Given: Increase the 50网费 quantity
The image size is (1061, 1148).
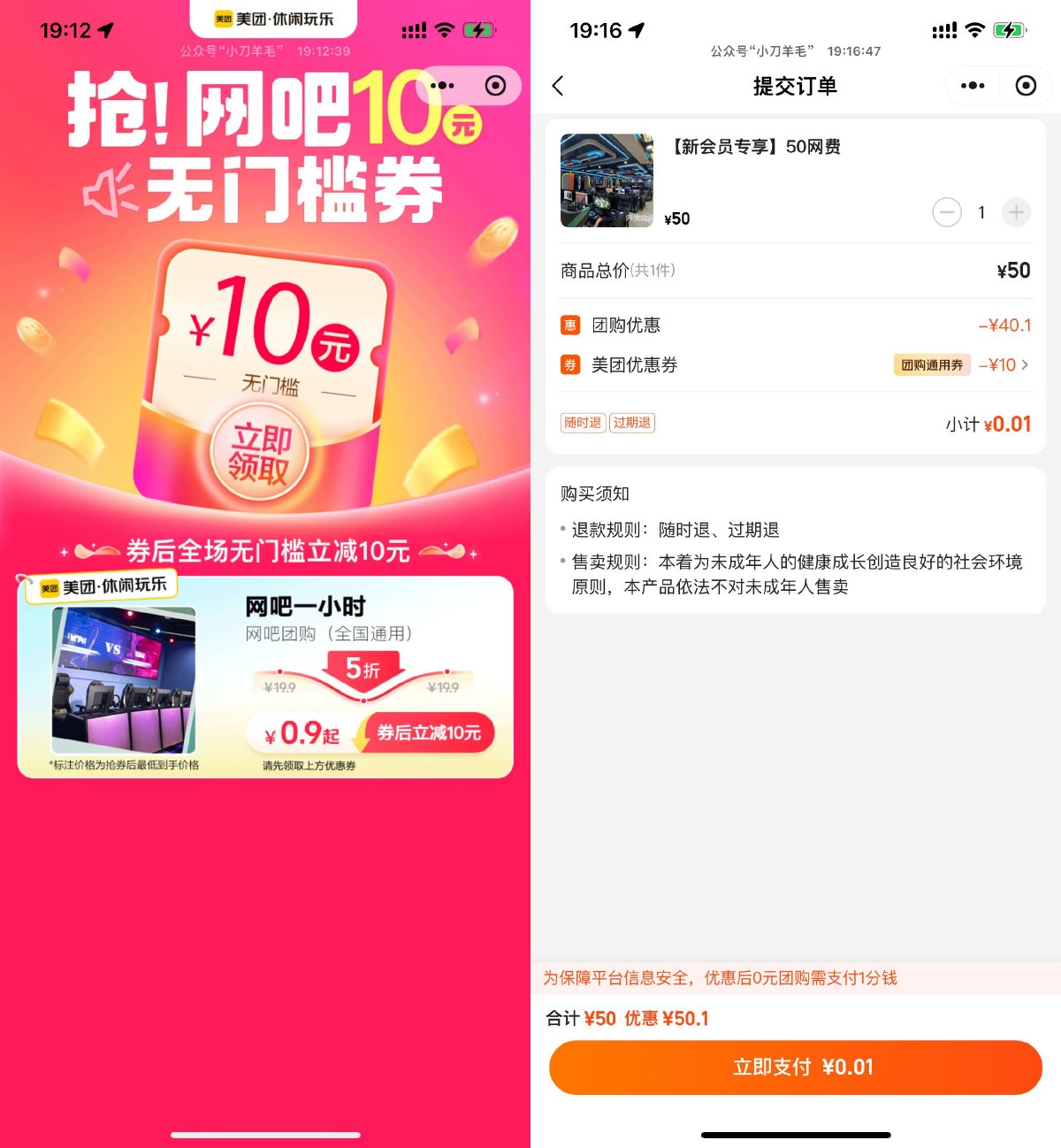Looking at the screenshot, I should pyautogui.click(x=1016, y=212).
